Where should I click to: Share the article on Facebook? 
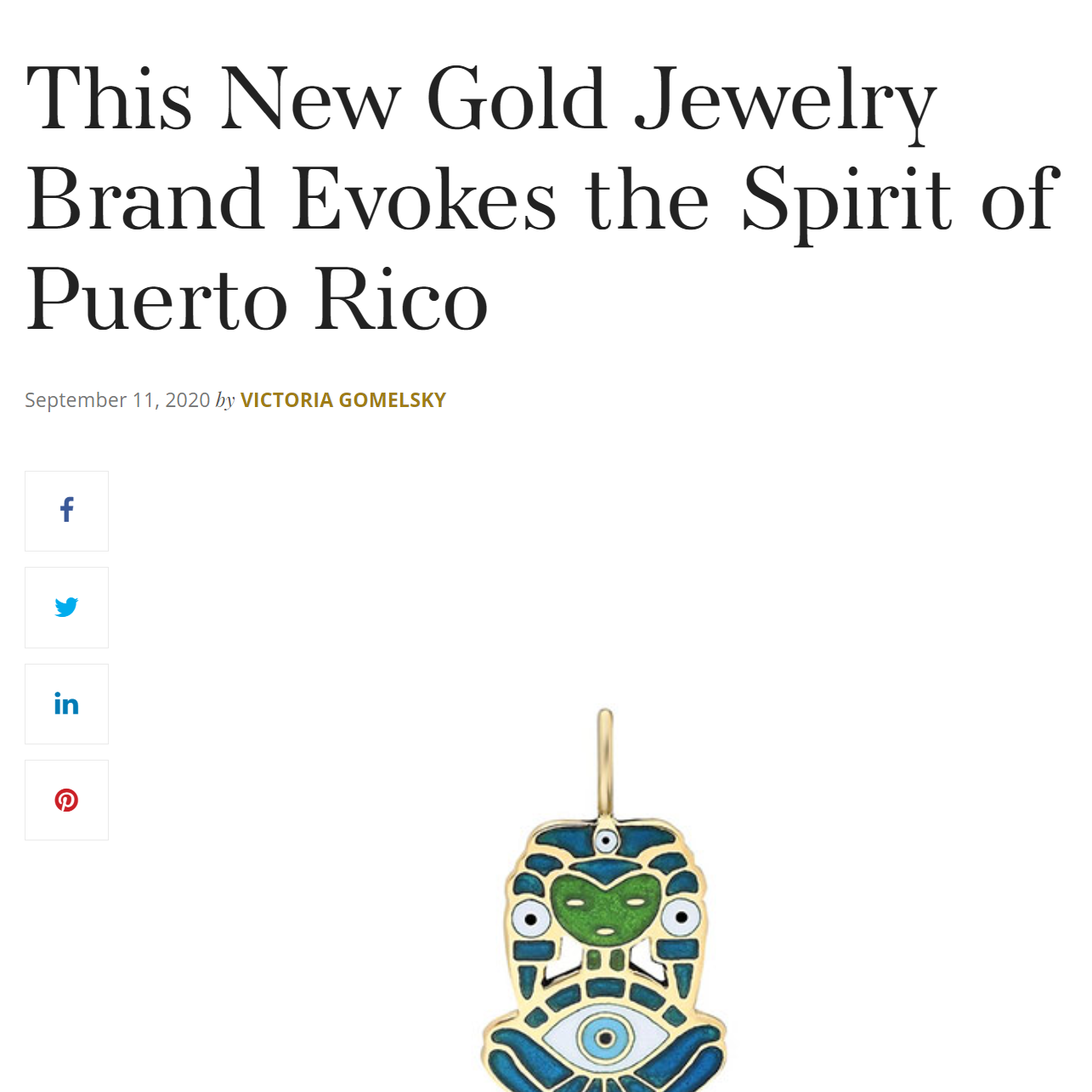point(66,511)
